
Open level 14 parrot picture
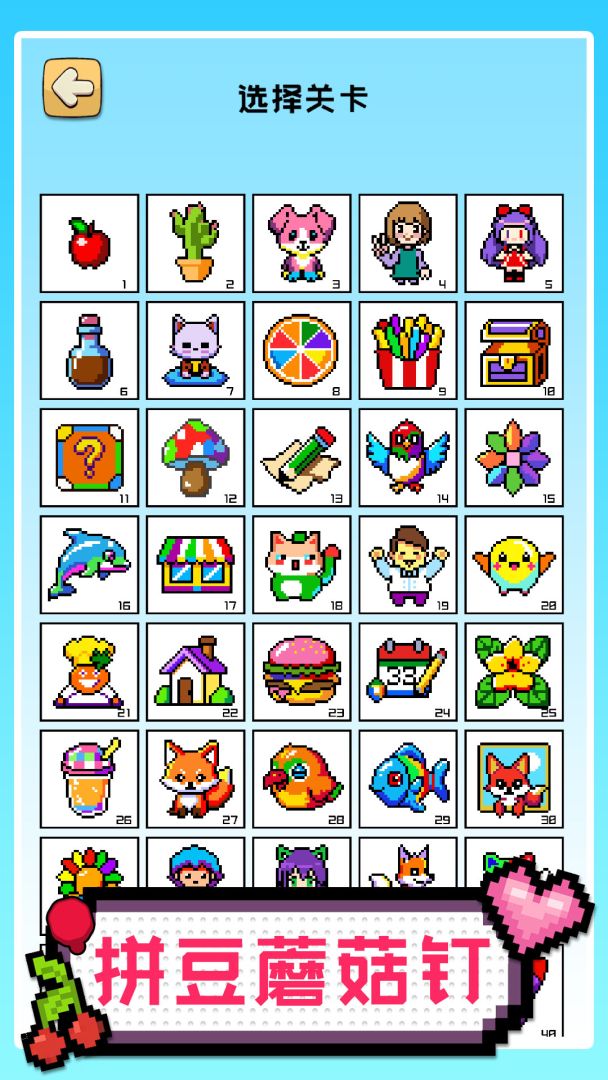click(x=408, y=457)
